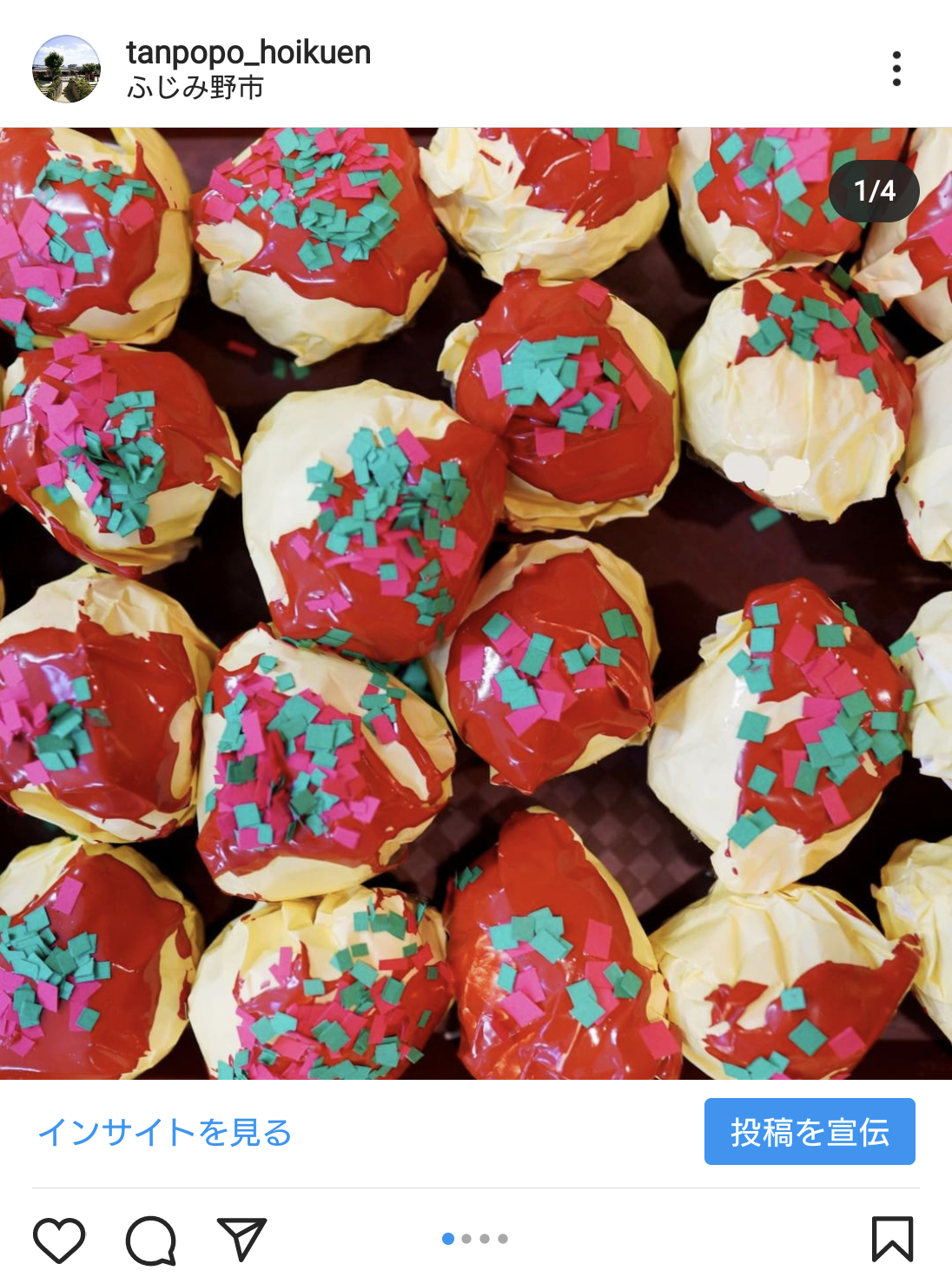Tap the tanpopo_hoikuen username
This screenshot has width=952, height=1277.
248,52
